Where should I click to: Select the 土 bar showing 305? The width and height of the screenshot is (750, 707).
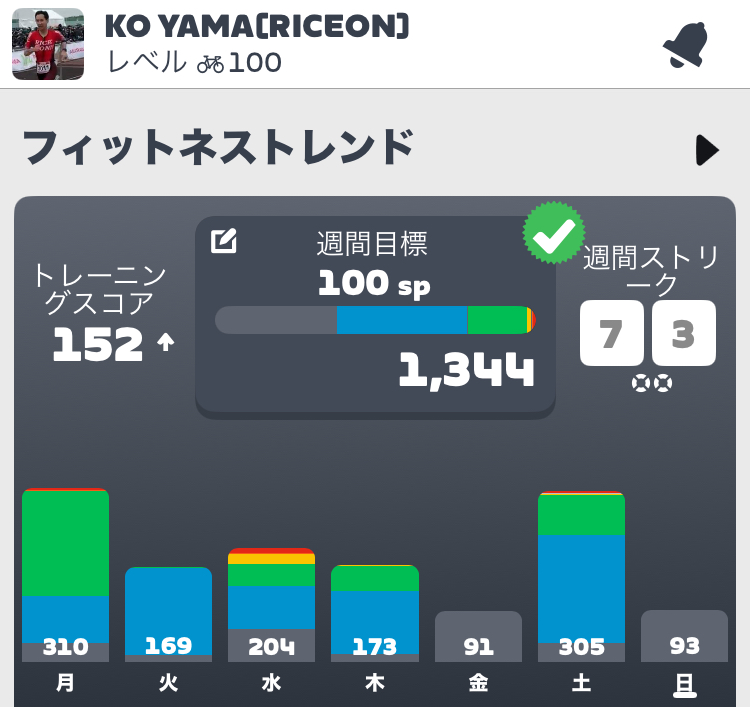(x=581, y=577)
